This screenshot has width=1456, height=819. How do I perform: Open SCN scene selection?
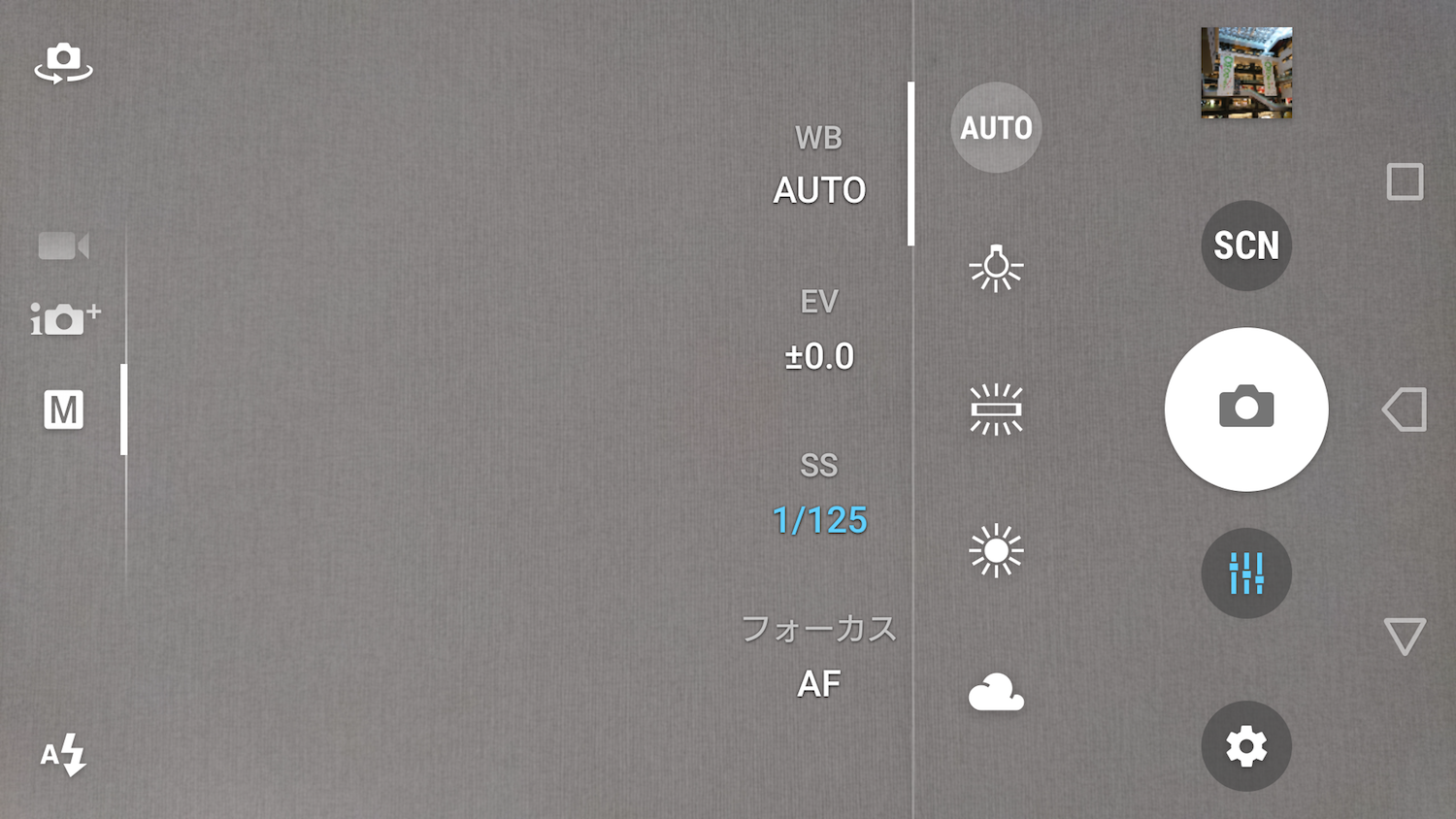[1246, 246]
